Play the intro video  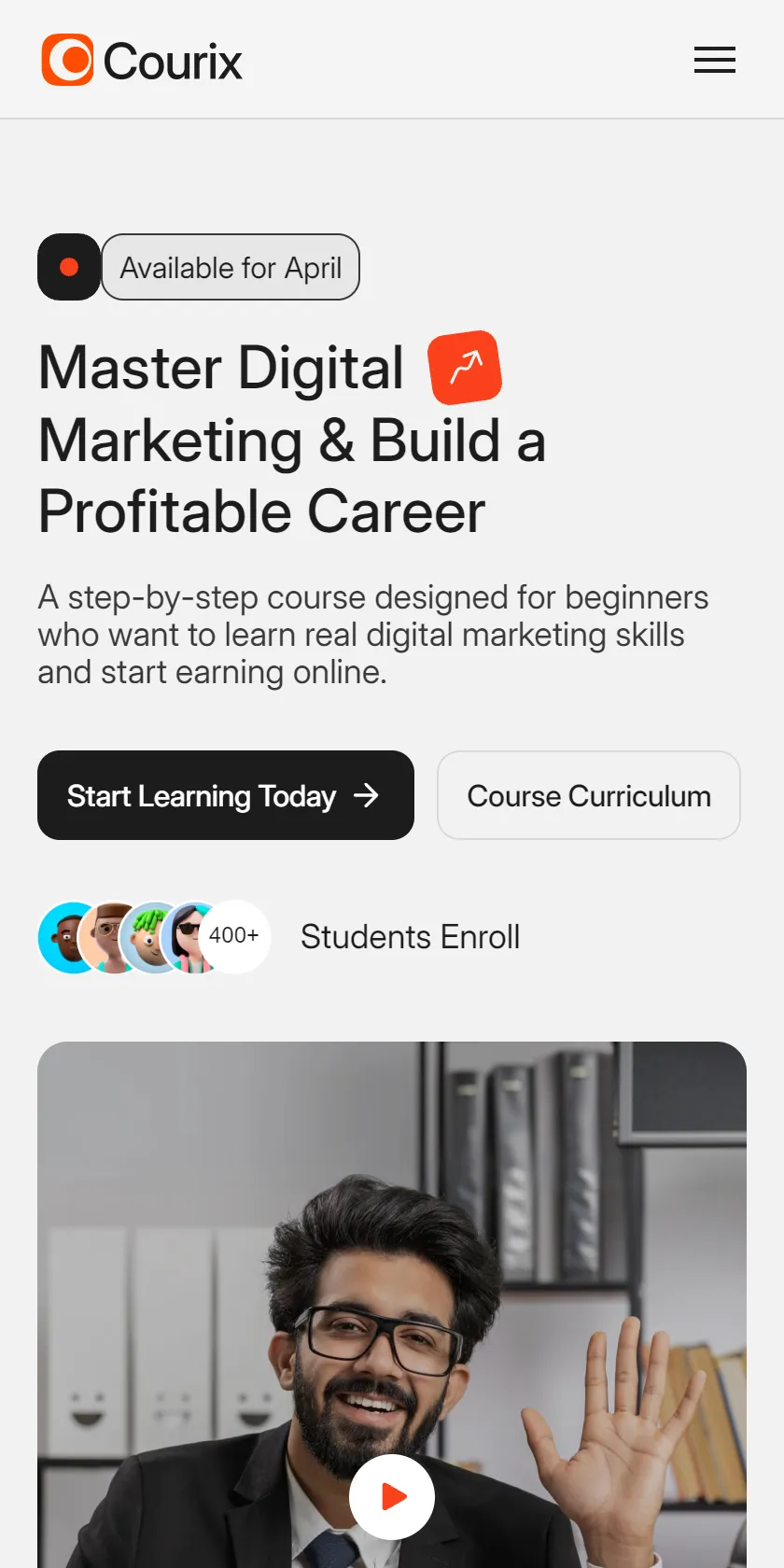tap(392, 1497)
